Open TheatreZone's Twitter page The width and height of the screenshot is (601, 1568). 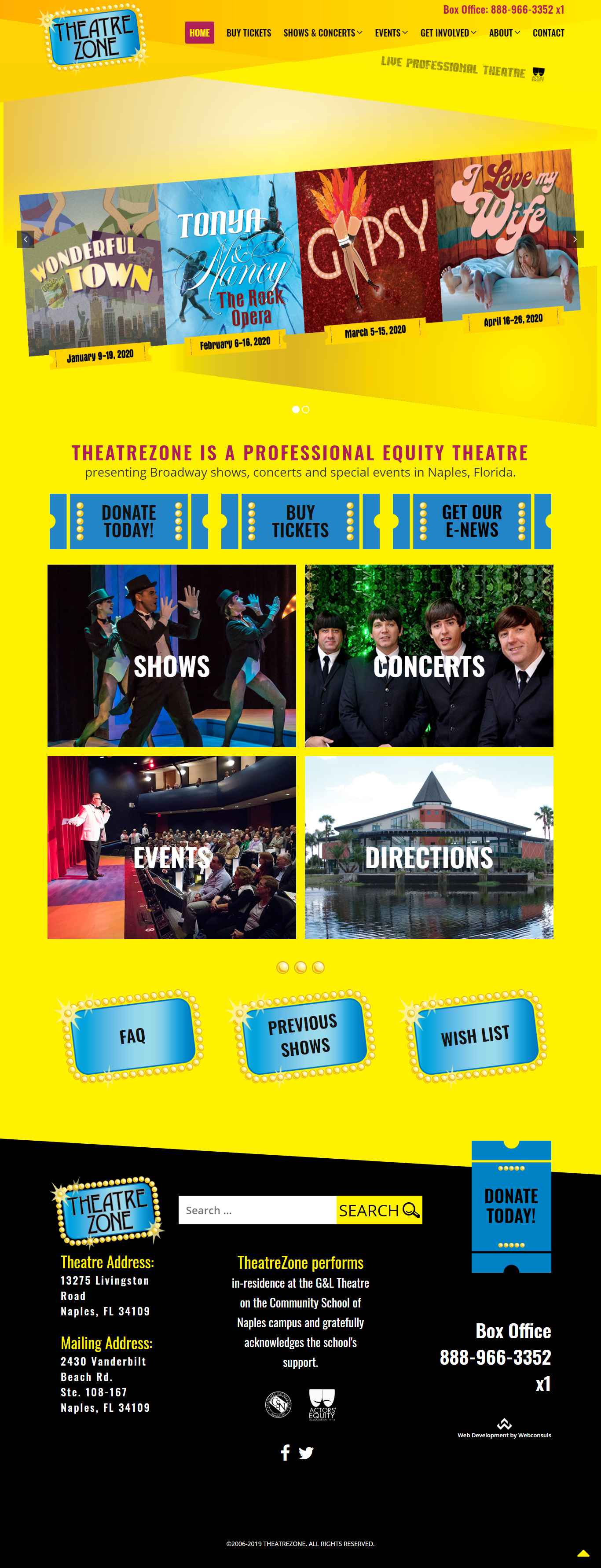coord(306,1453)
